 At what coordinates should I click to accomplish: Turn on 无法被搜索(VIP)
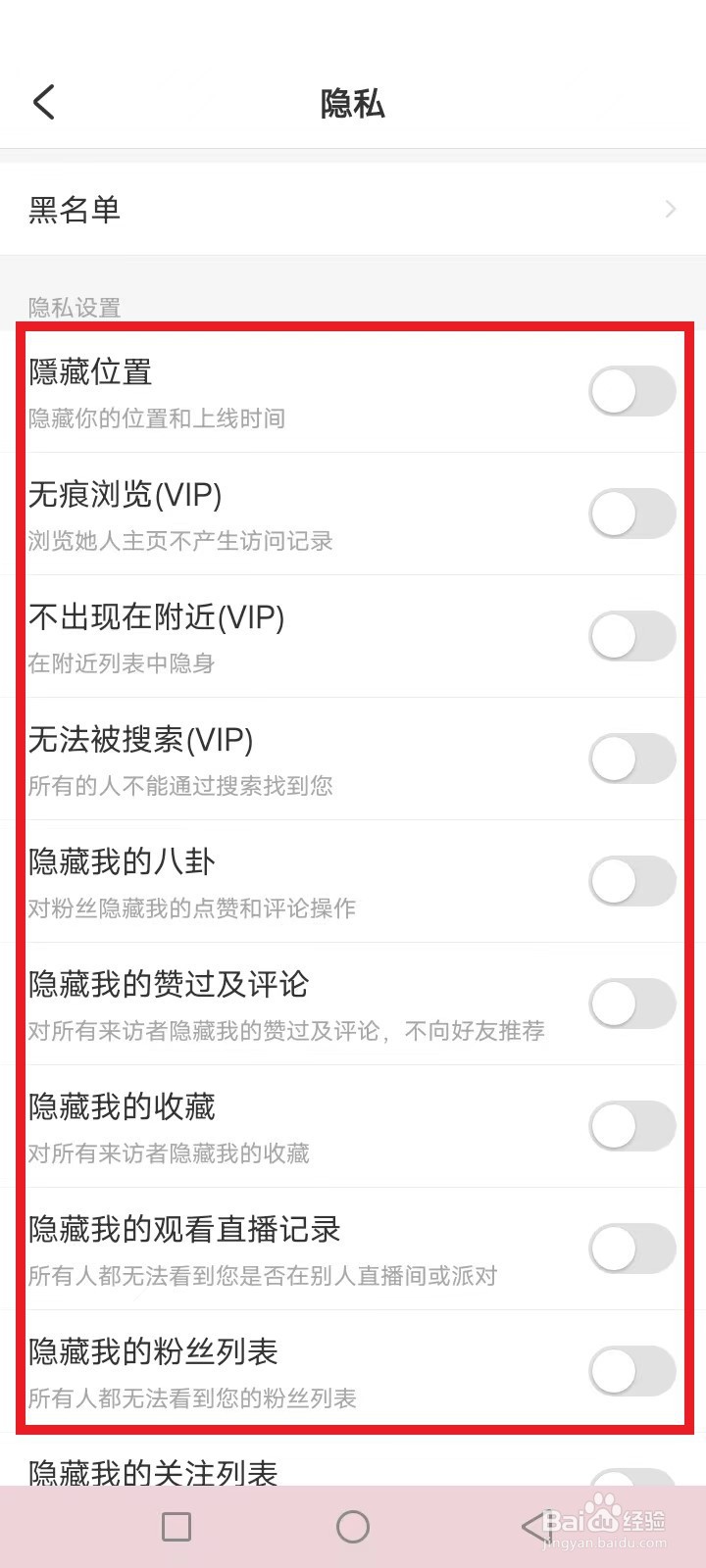tap(631, 759)
